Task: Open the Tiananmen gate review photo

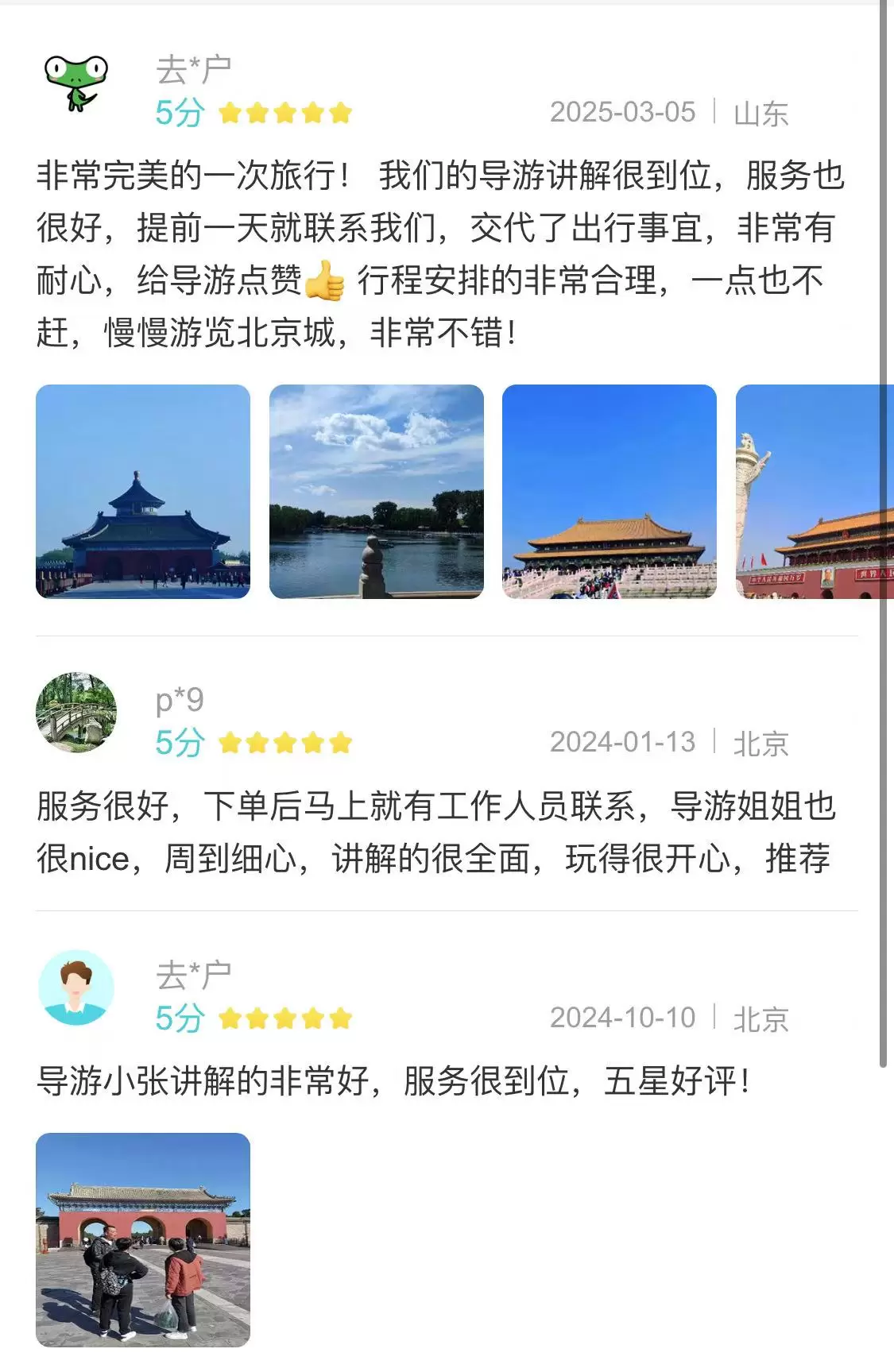Action: pos(811,492)
